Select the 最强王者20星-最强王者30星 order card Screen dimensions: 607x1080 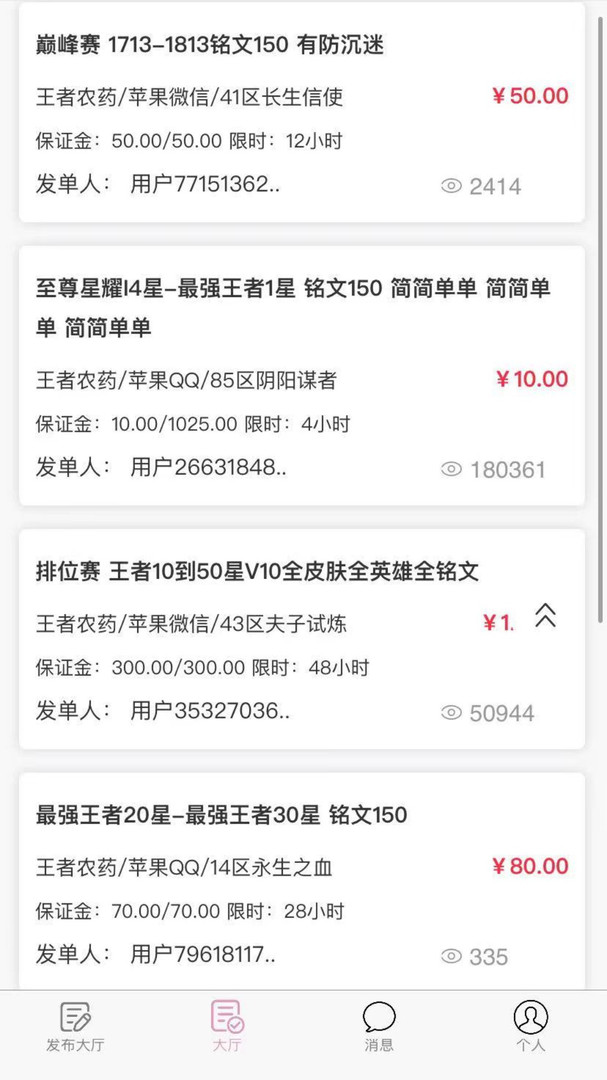click(x=300, y=880)
